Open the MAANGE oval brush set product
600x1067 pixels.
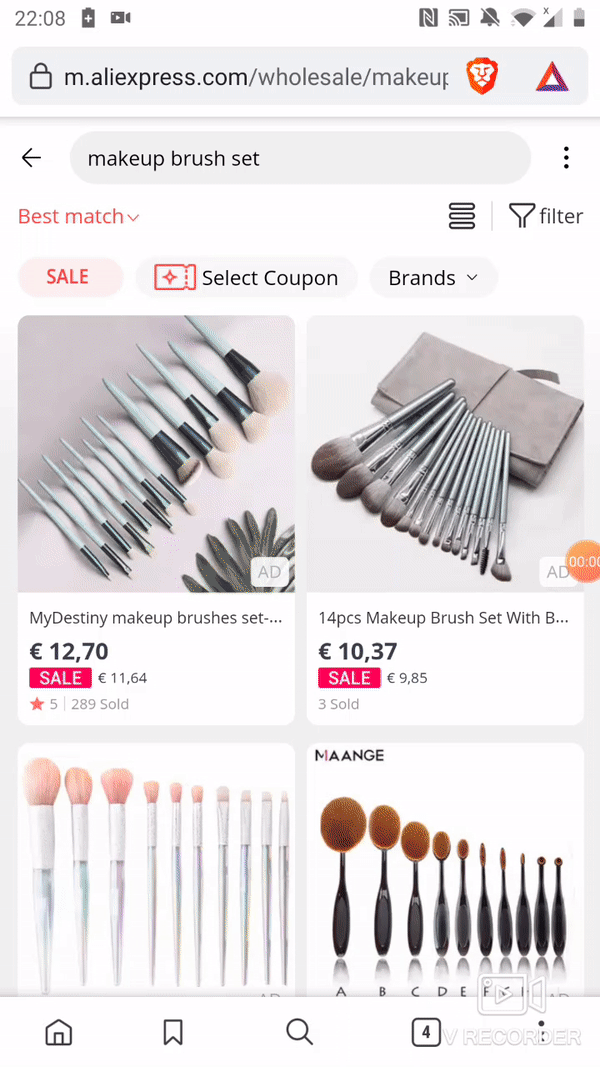(x=445, y=868)
